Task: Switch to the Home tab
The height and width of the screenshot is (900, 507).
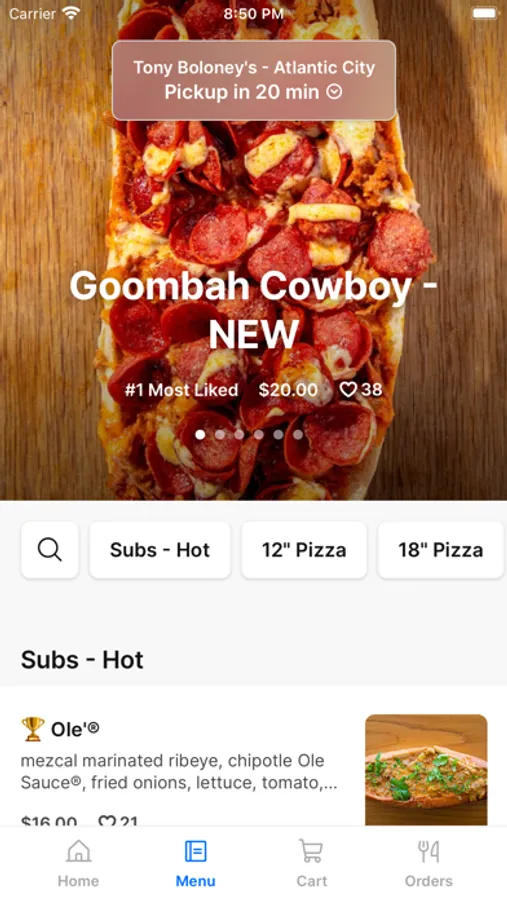Action: (x=78, y=863)
